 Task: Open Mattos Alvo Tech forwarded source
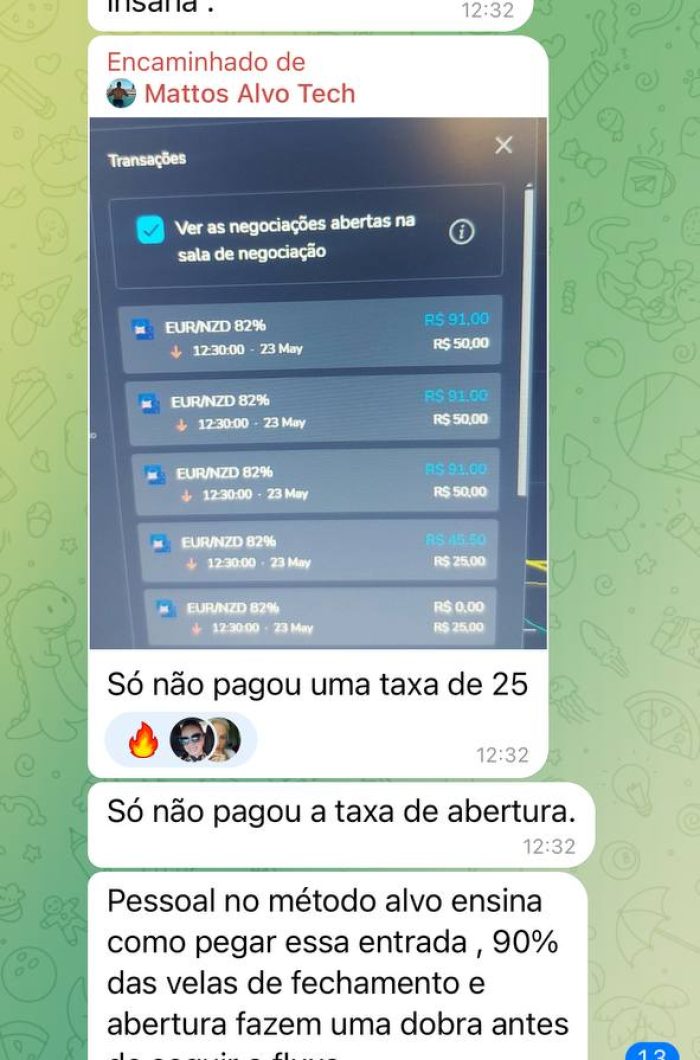(x=248, y=94)
